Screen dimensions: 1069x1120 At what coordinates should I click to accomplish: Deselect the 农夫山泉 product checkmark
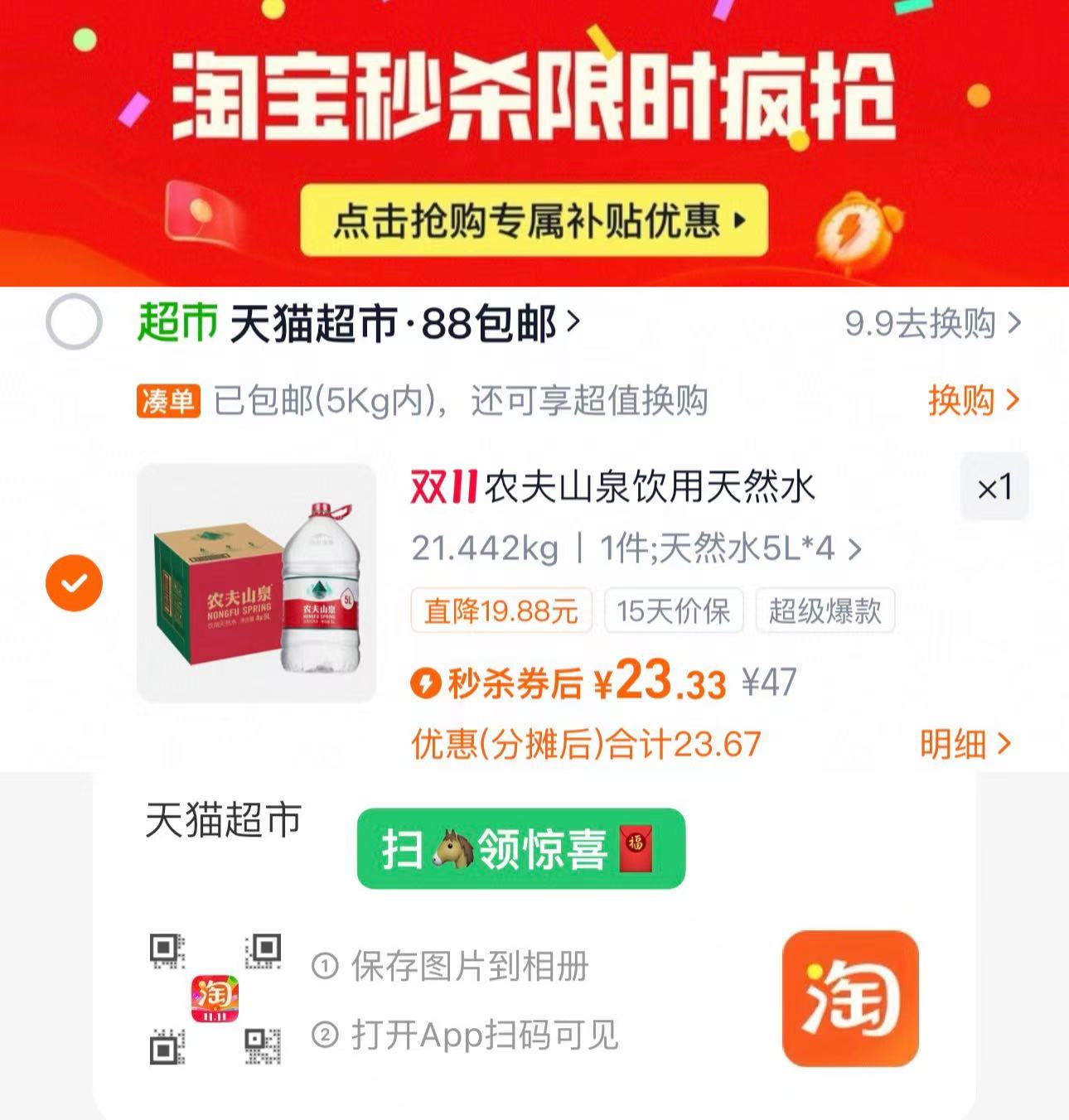[75, 582]
